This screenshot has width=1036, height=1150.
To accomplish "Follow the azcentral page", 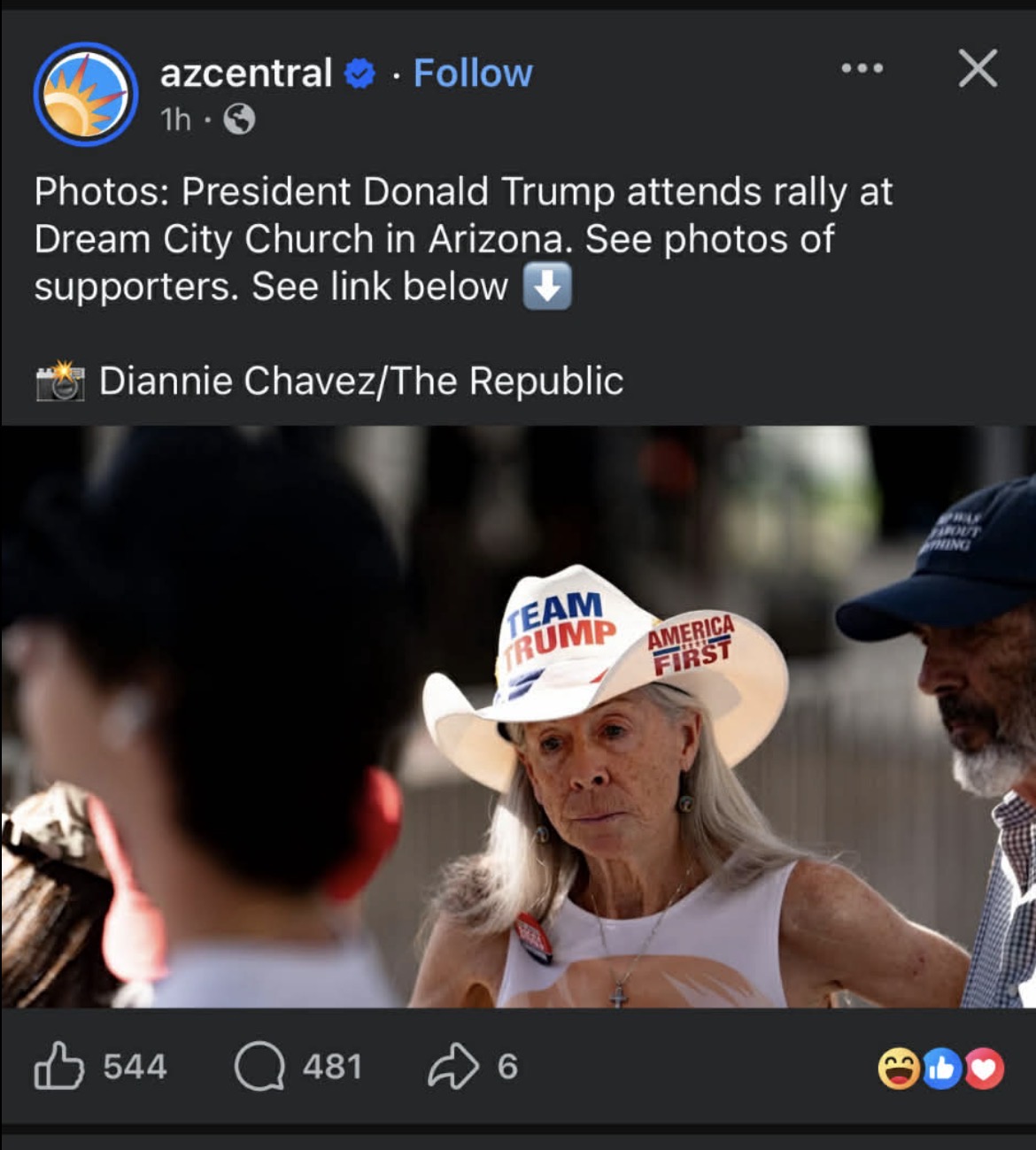I will pos(473,73).
